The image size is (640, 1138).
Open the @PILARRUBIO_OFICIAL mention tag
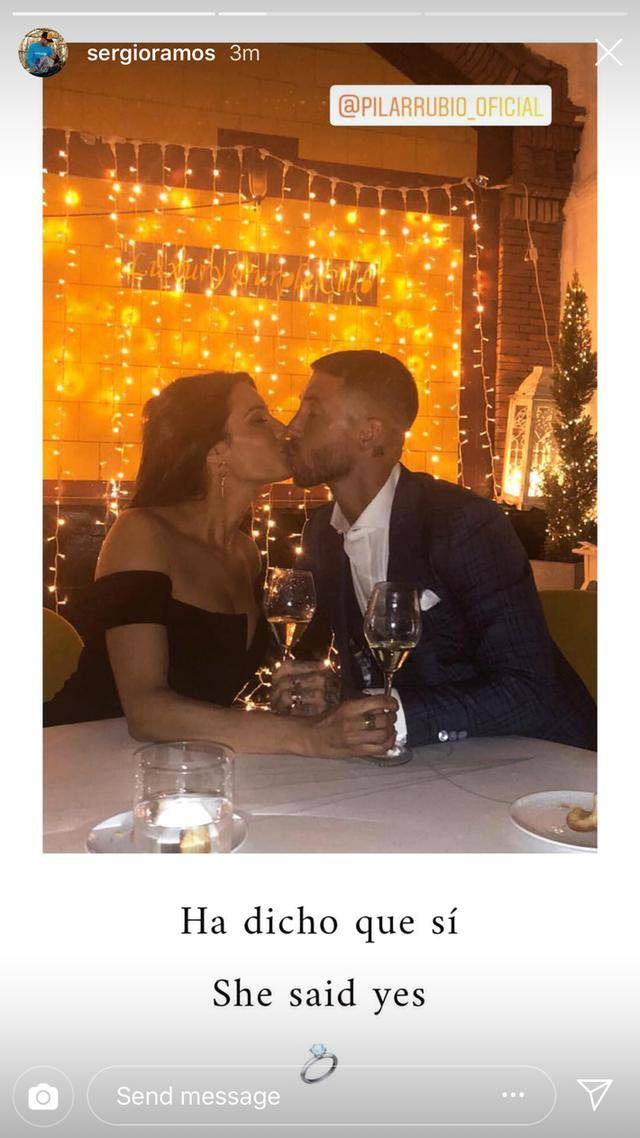click(x=440, y=106)
